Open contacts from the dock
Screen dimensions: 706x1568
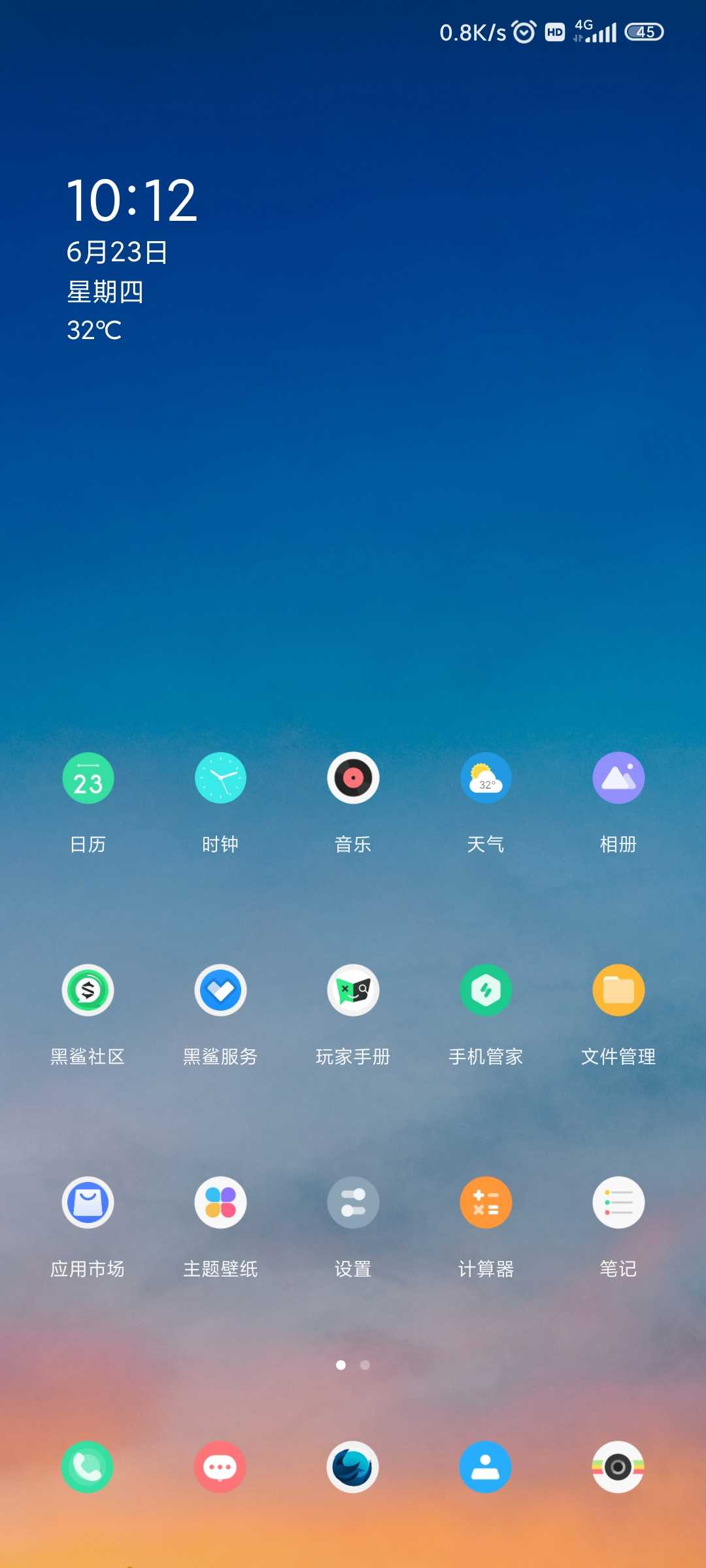coord(486,1467)
